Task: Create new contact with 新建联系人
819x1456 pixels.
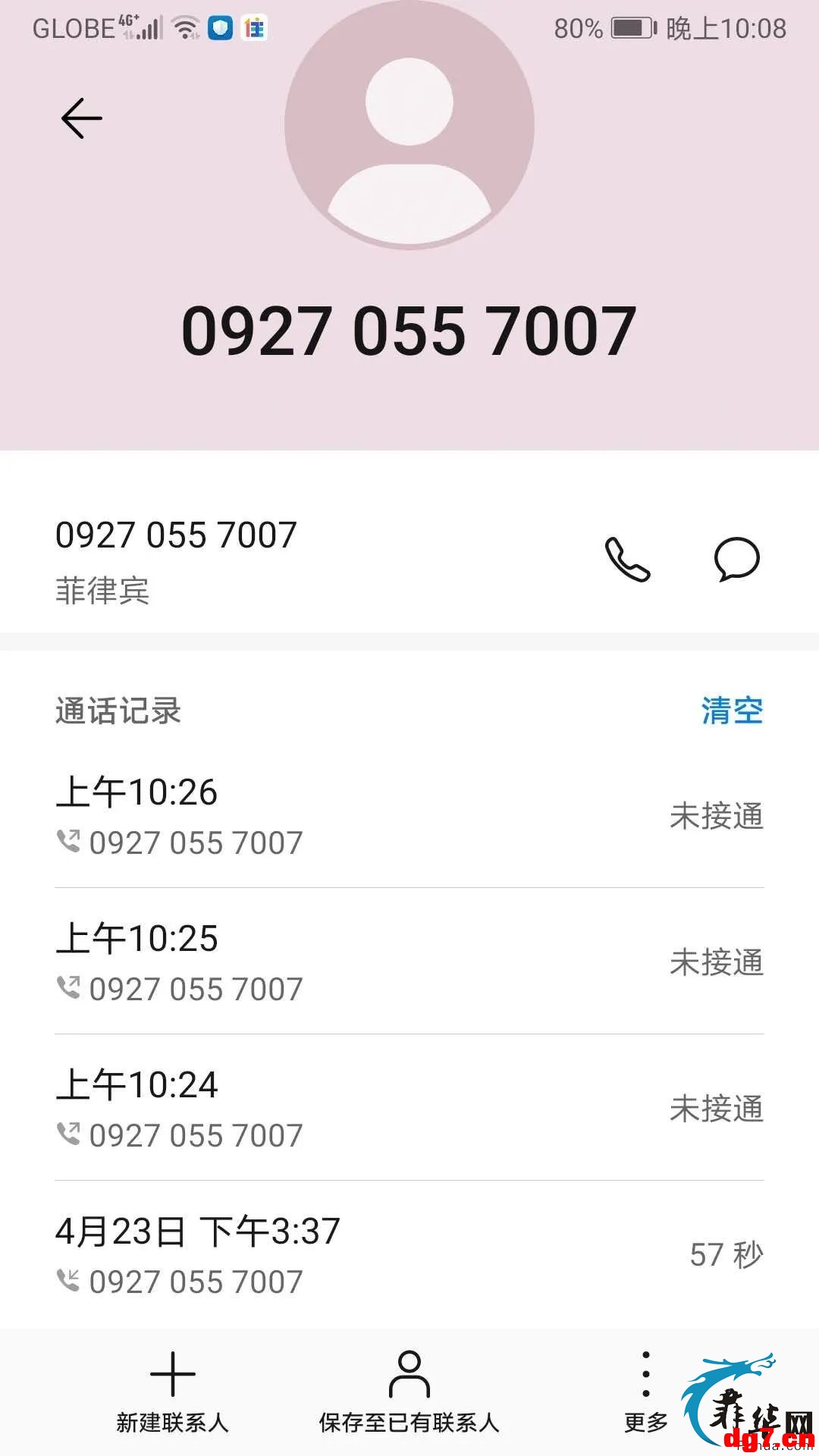Action: click(x=172, y=1392)
